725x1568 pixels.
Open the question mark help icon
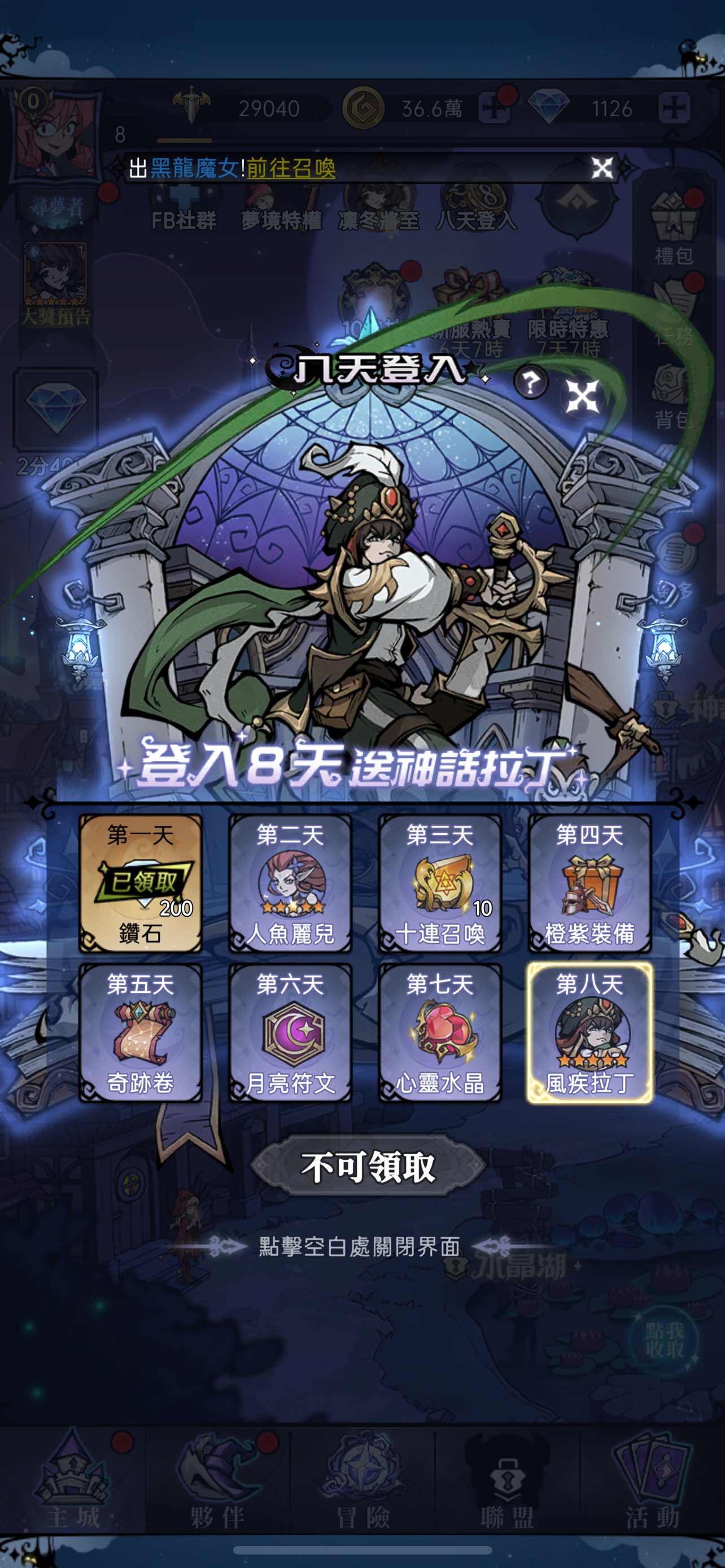[530, 382]
